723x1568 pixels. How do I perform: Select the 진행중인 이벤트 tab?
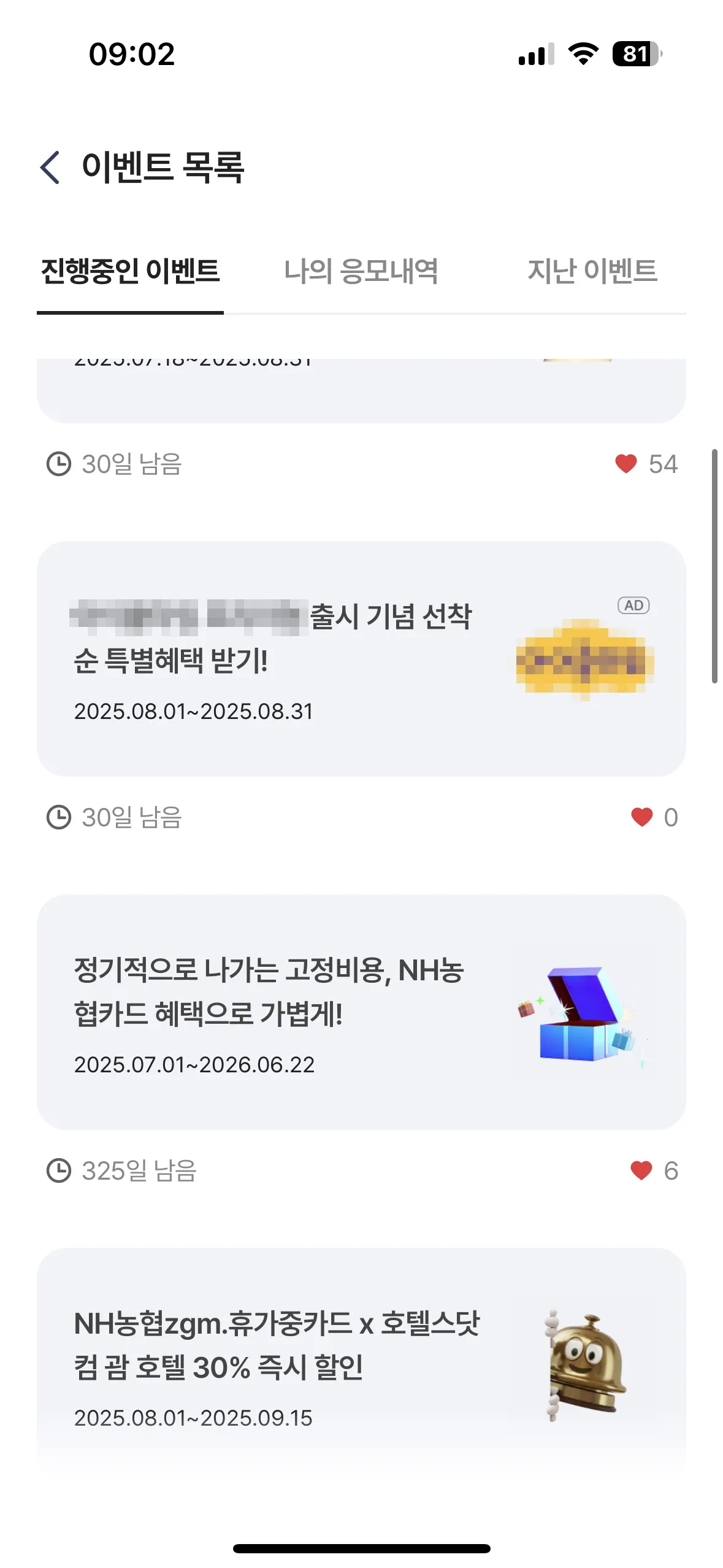click(131, 272)
